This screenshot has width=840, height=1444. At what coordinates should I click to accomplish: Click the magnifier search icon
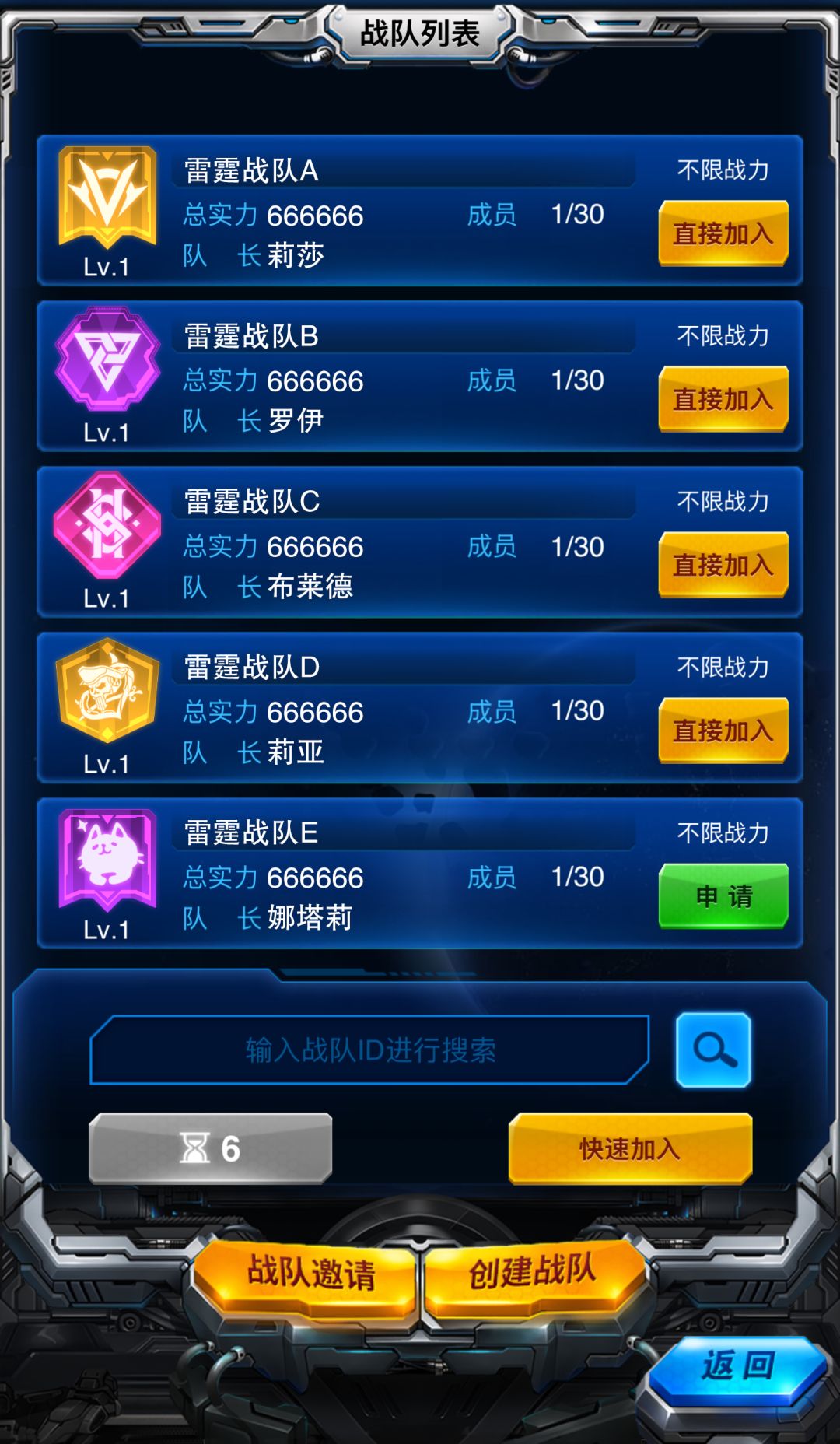click(x=712, y=1048)
